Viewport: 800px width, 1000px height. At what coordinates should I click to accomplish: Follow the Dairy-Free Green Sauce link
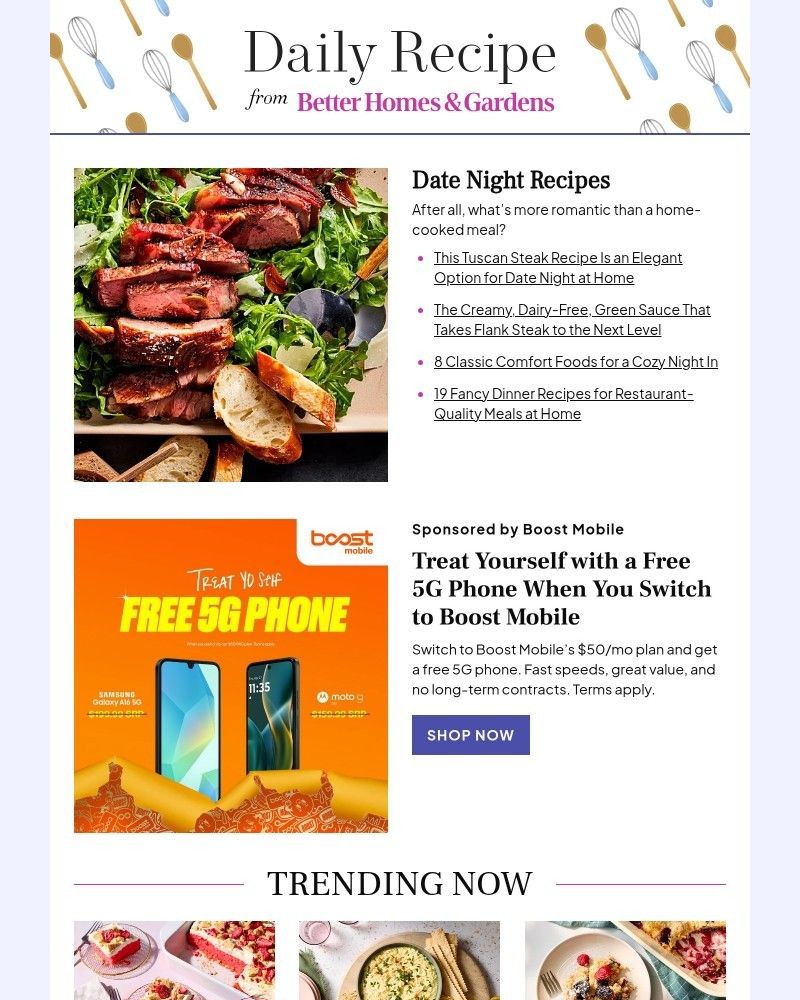point(572,319)
